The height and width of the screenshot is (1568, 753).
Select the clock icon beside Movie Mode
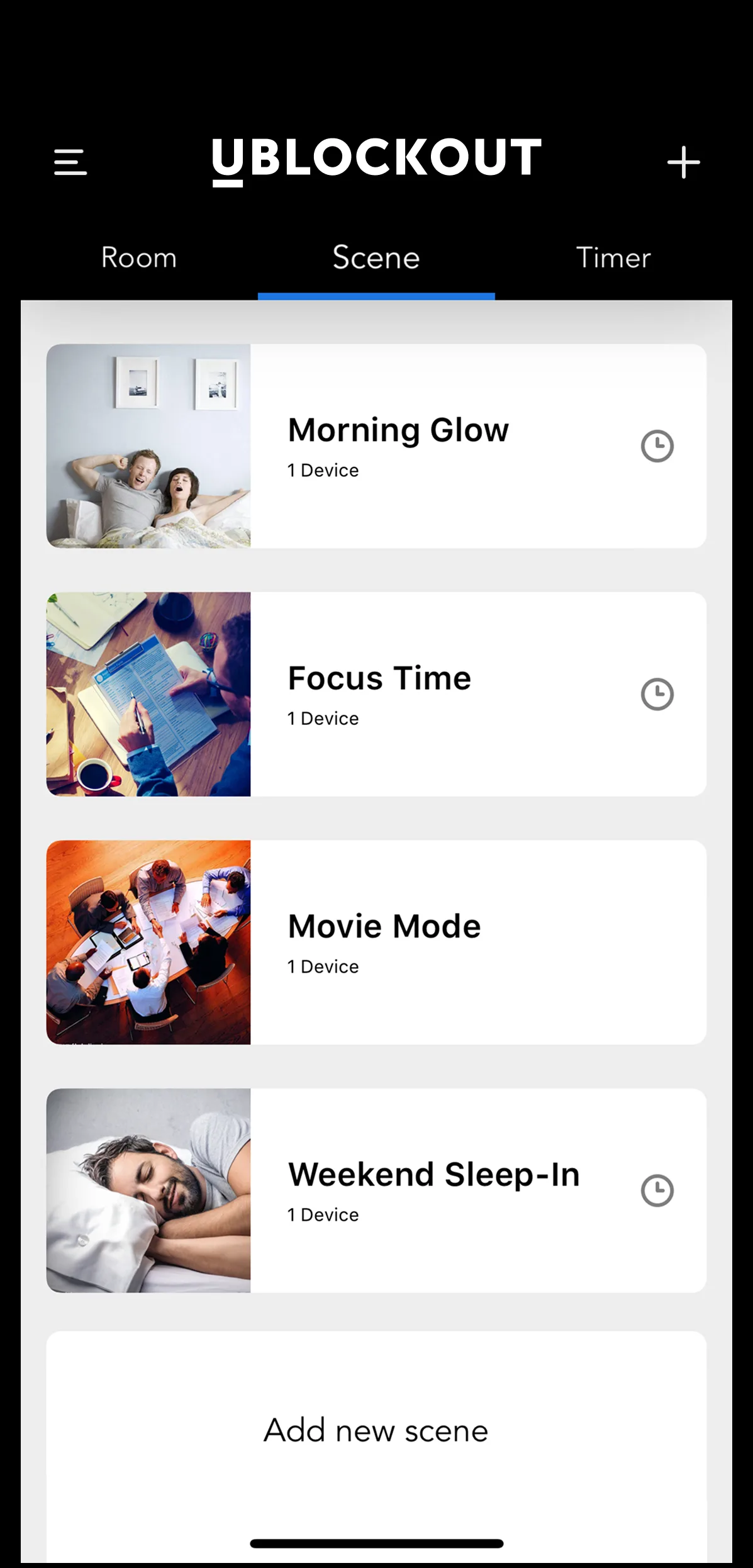[657, 942]
